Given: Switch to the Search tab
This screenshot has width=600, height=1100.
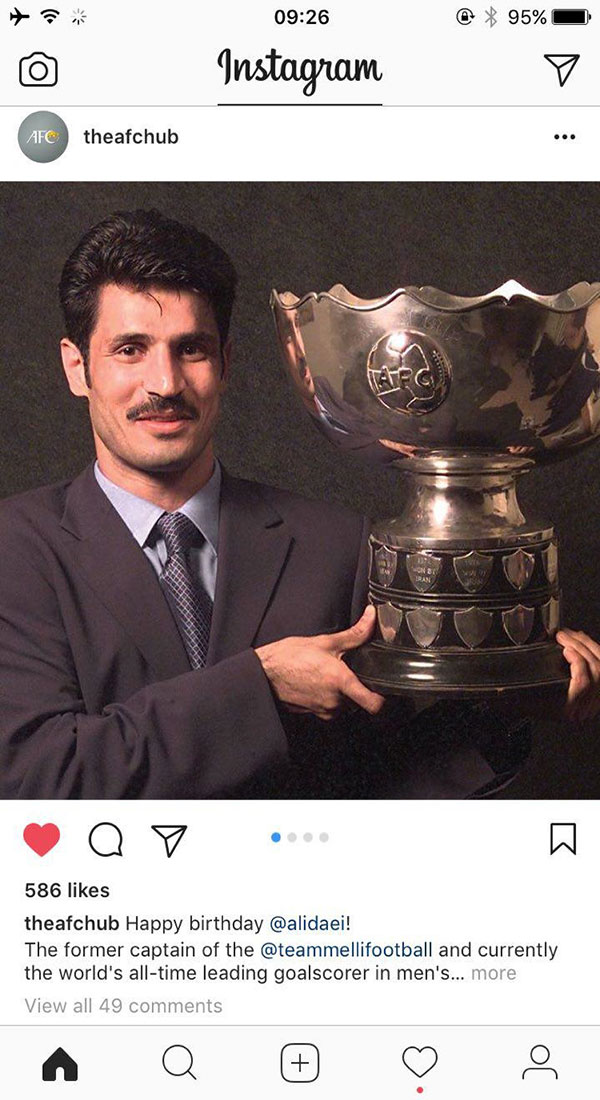Looking at the screenshot, I should [x=179, y=1063].
